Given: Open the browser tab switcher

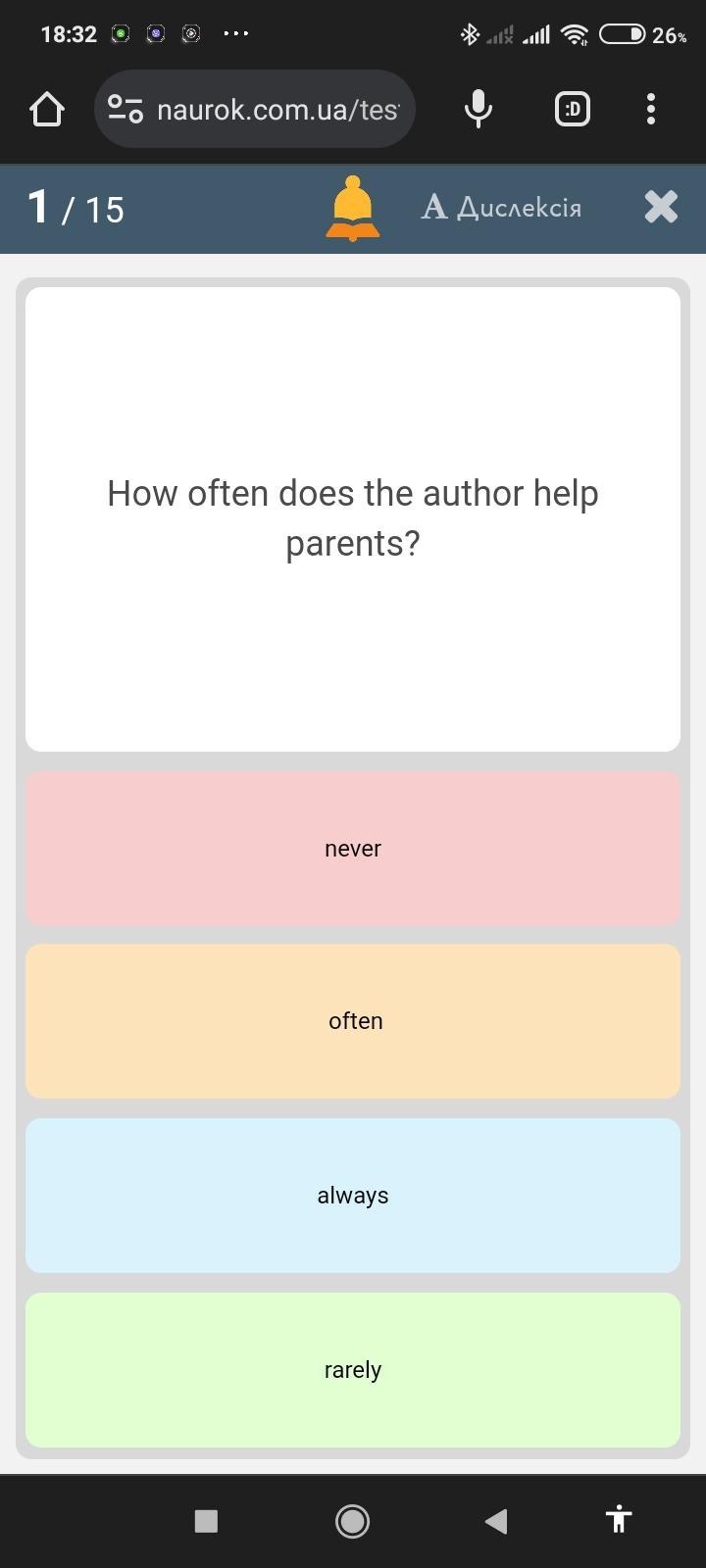Looking at the screenshot, I should click(573, 109).
